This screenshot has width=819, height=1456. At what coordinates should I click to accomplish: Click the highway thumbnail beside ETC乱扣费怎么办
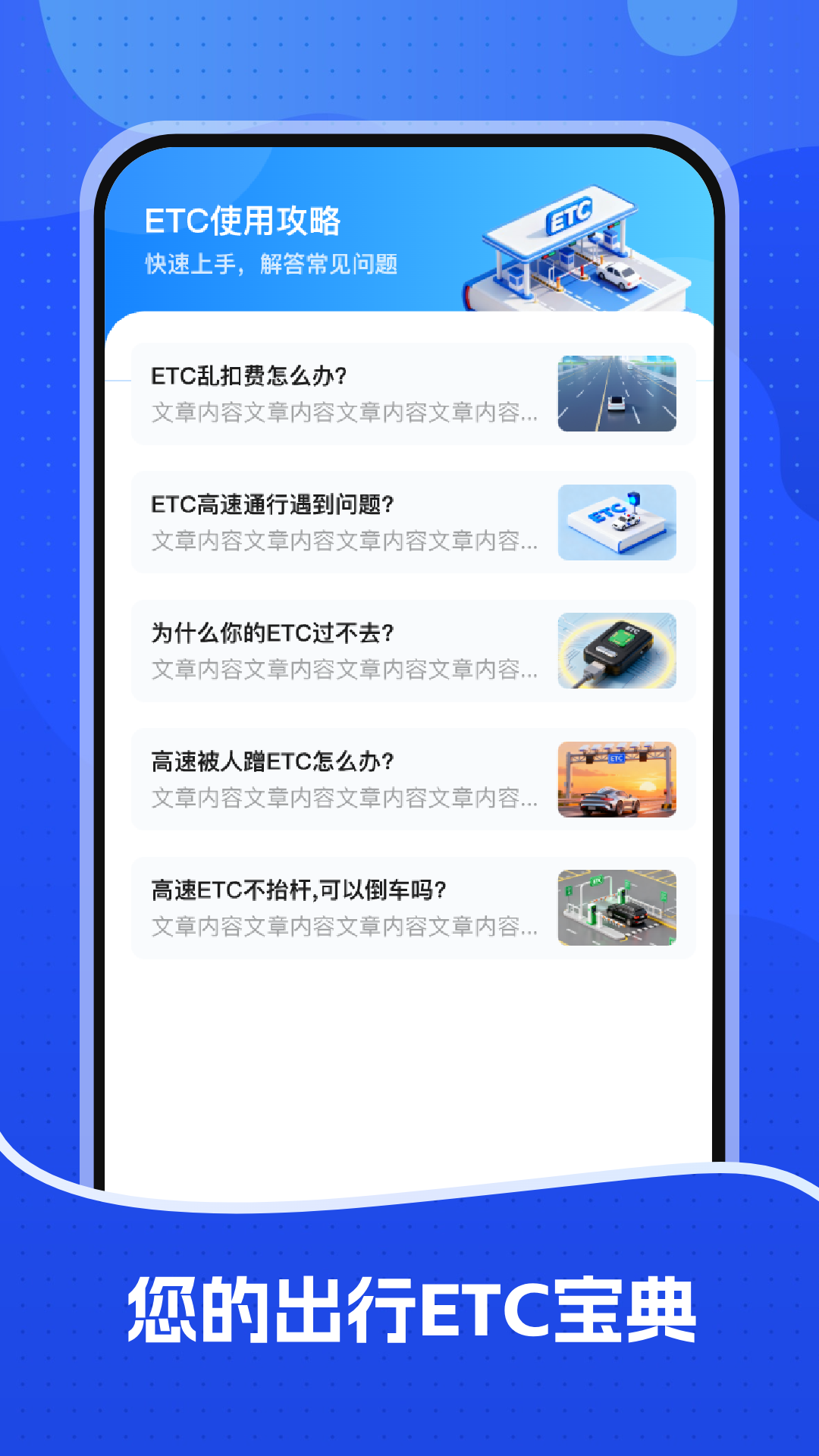tap(616, 395)
